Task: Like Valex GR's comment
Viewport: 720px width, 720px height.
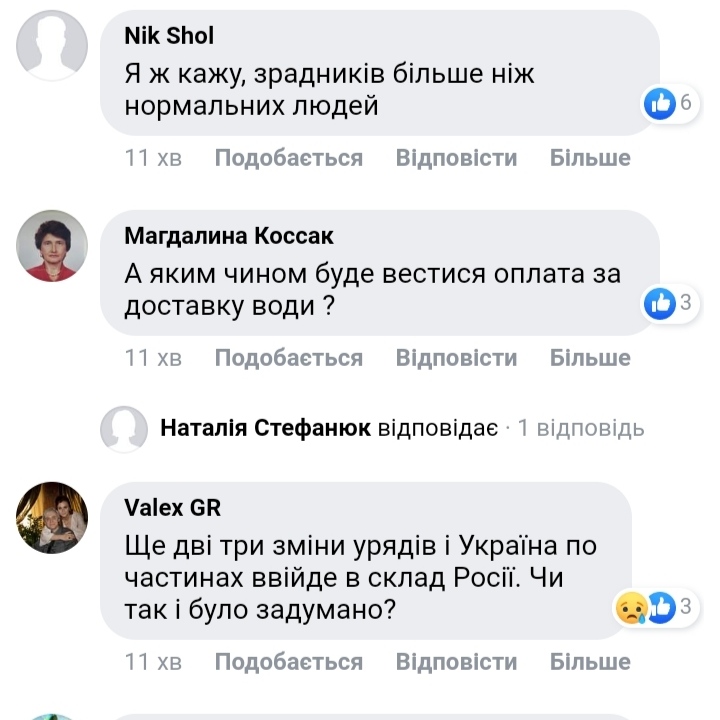Action: [x=288, y=662]
